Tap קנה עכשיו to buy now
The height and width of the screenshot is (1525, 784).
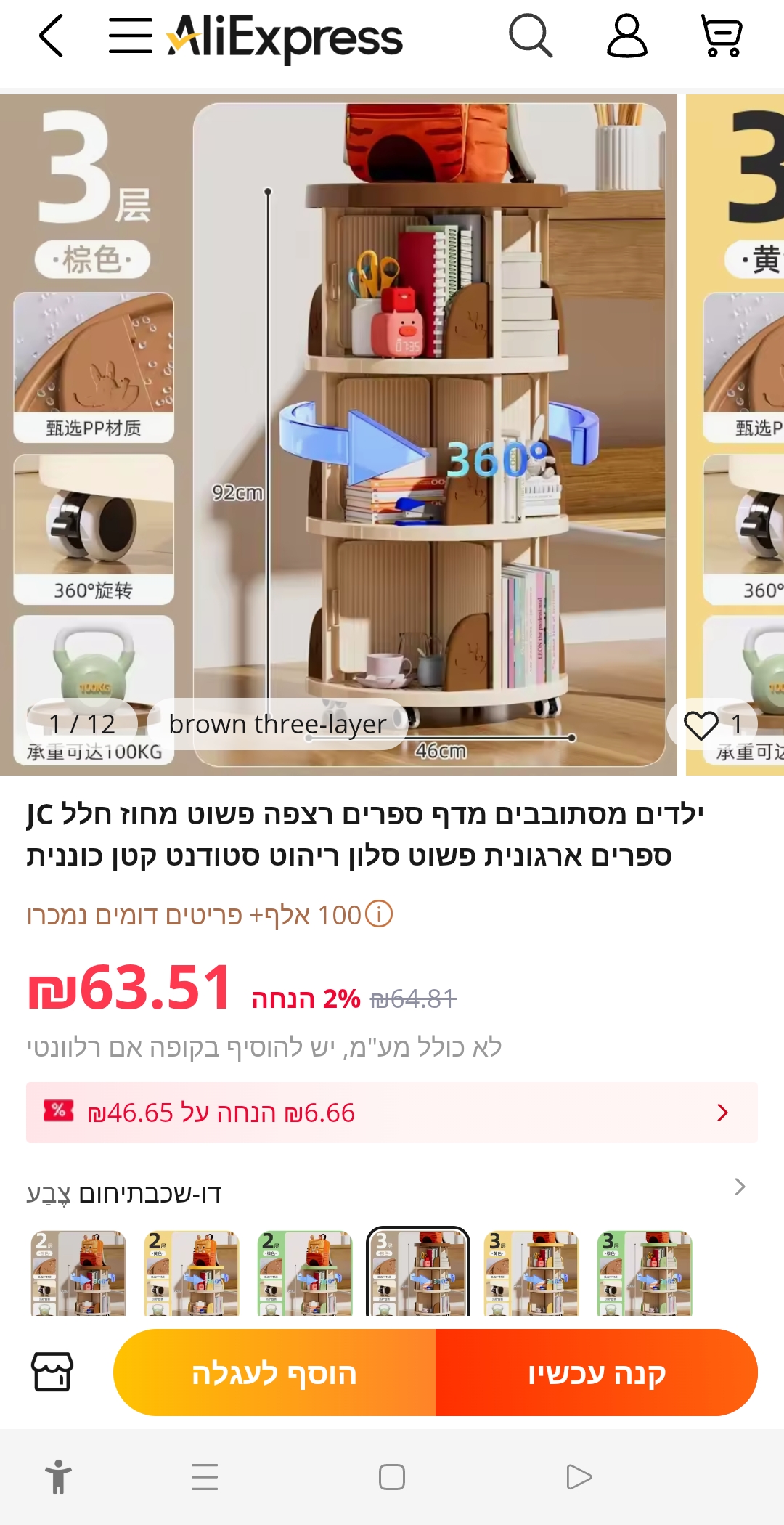(597, 1372)
